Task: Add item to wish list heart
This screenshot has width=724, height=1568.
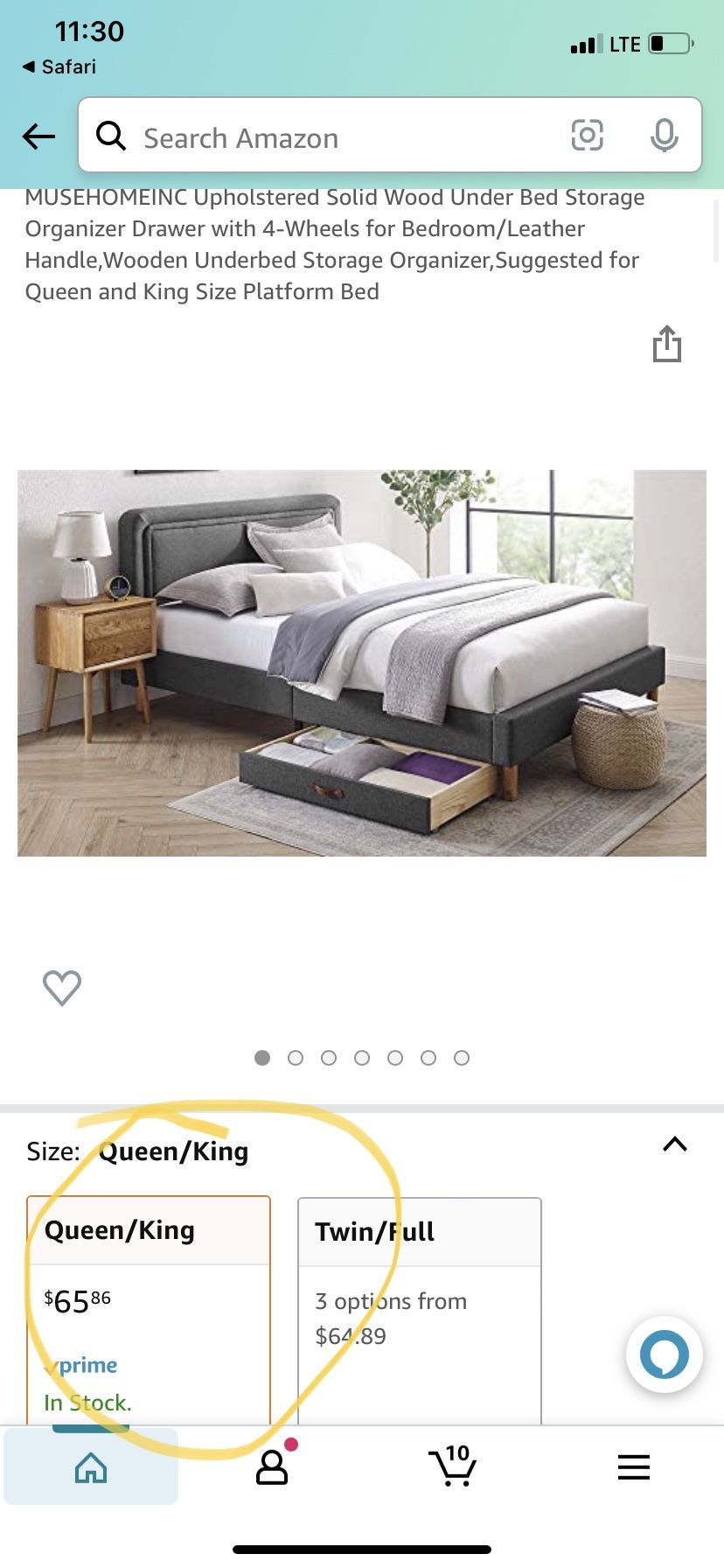Action: pyautogui.click(x=62, y=988)
